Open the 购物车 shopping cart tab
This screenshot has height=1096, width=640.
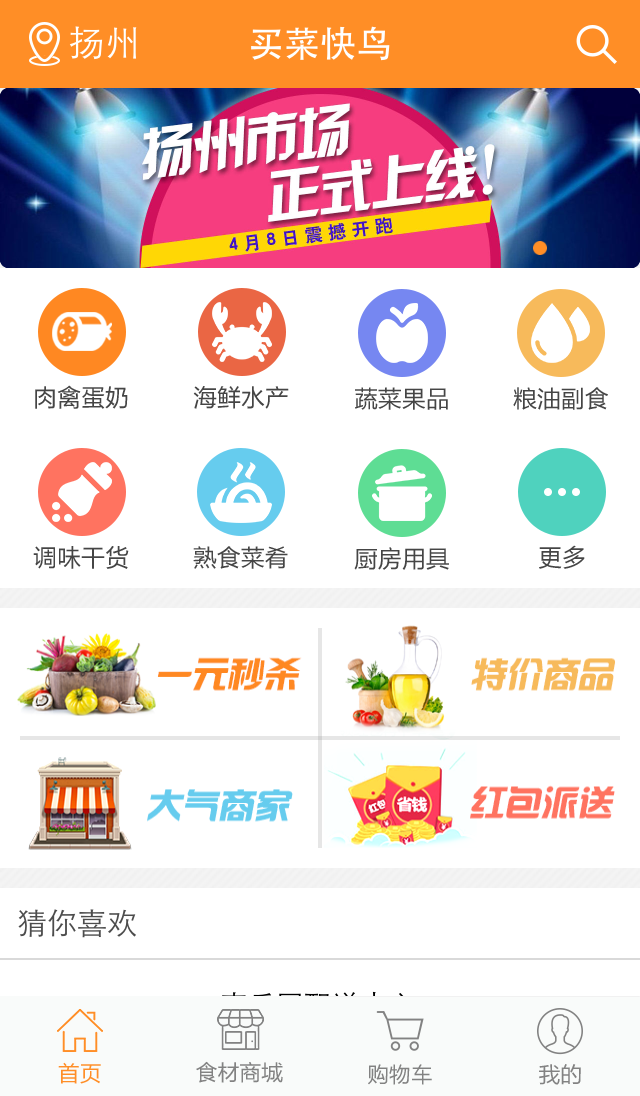click(x=400, y=1046)
